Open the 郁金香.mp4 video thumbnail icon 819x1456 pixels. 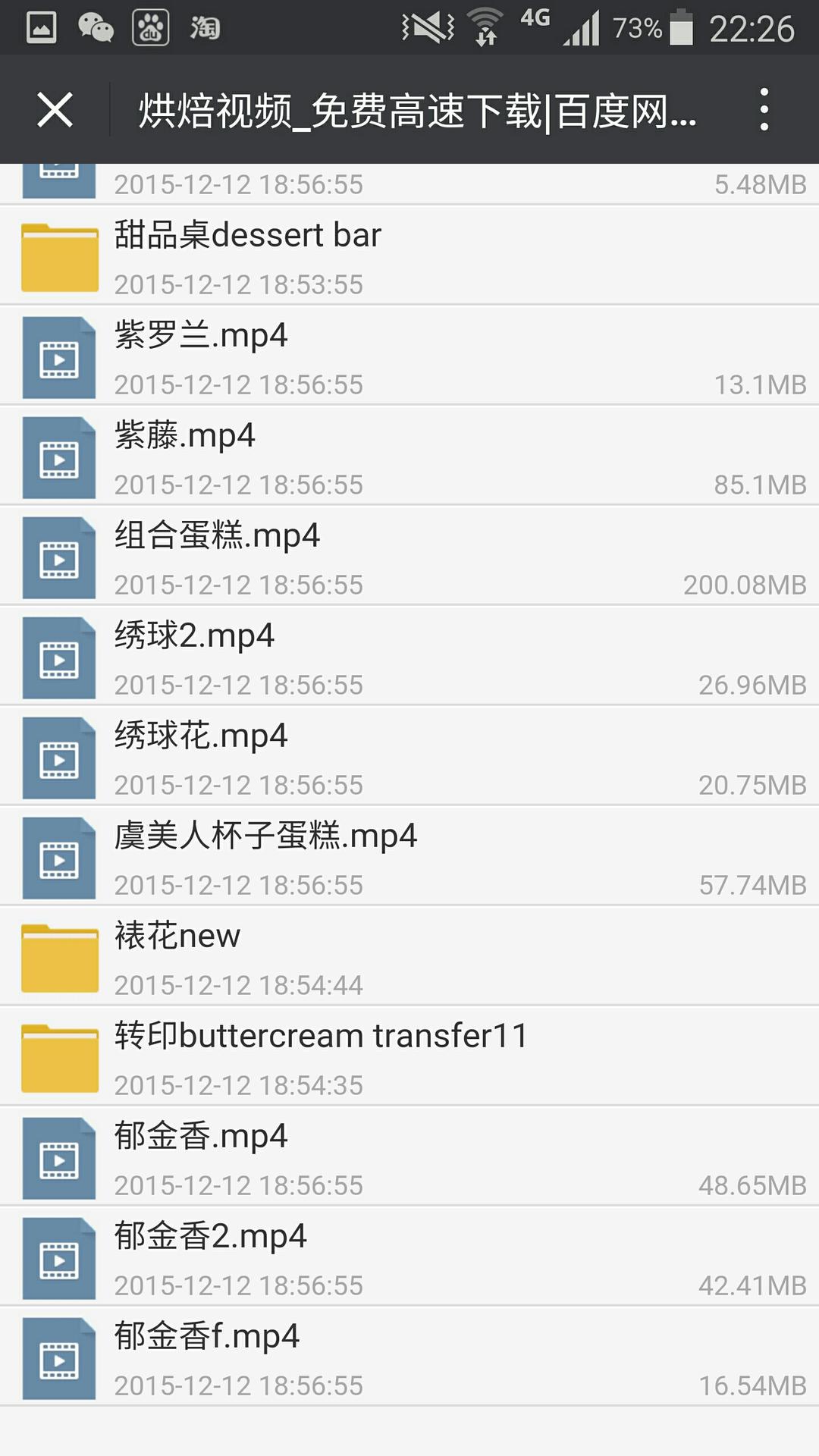pyautogui.click(x=58, y=1156)
